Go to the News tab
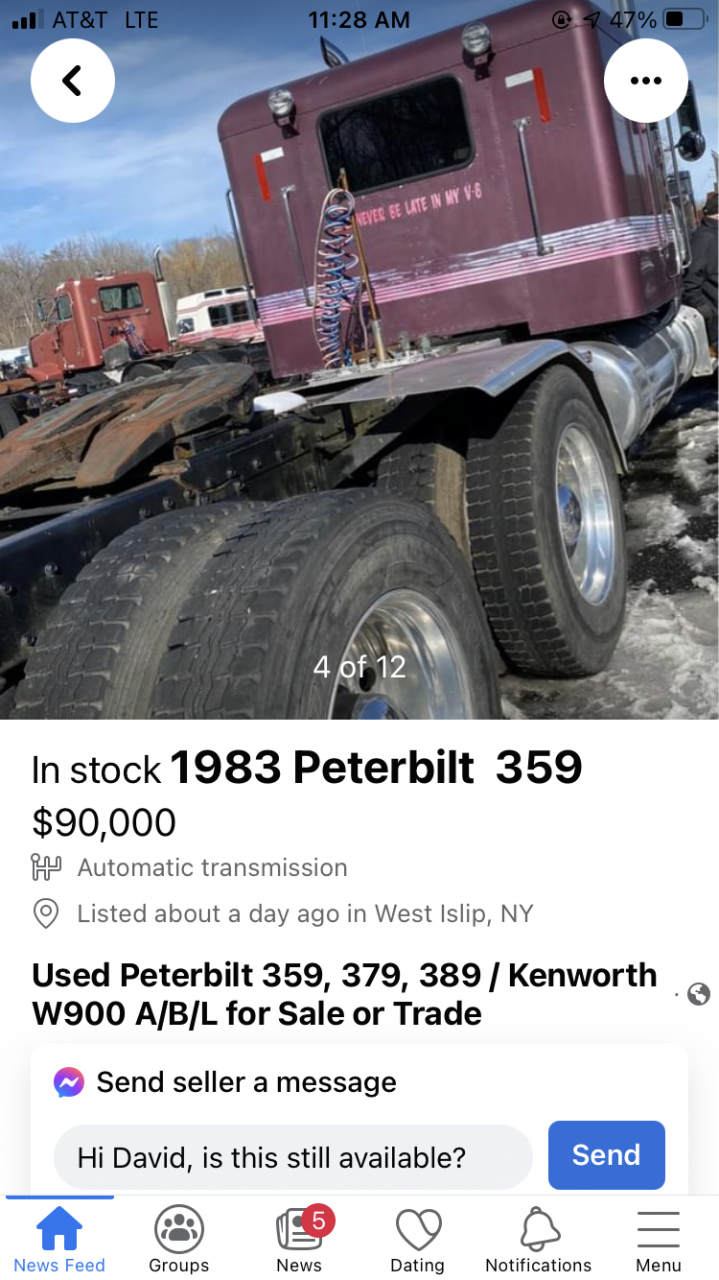 click(299, 1240)
